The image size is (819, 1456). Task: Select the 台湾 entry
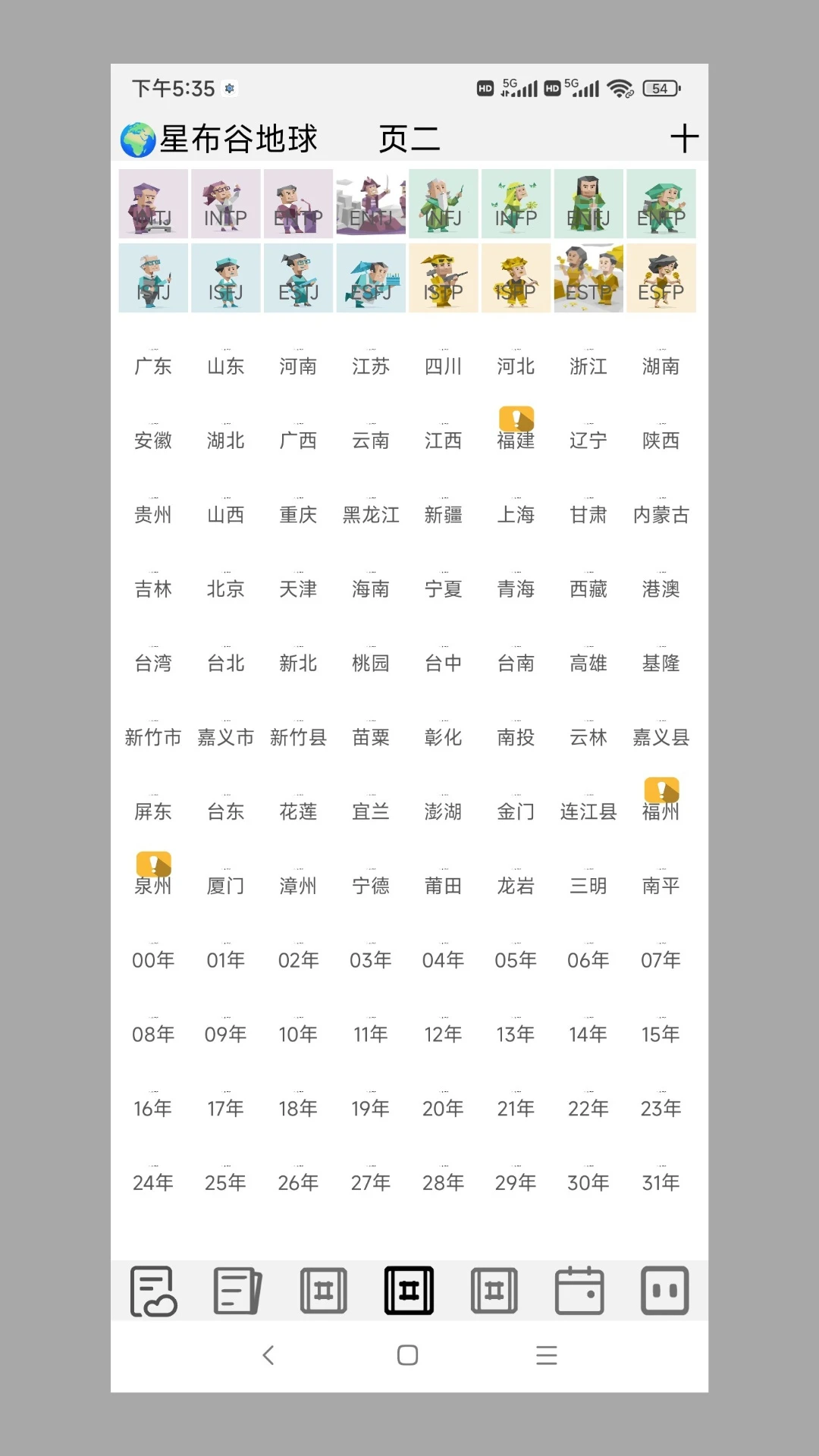[x=152, y=663]
